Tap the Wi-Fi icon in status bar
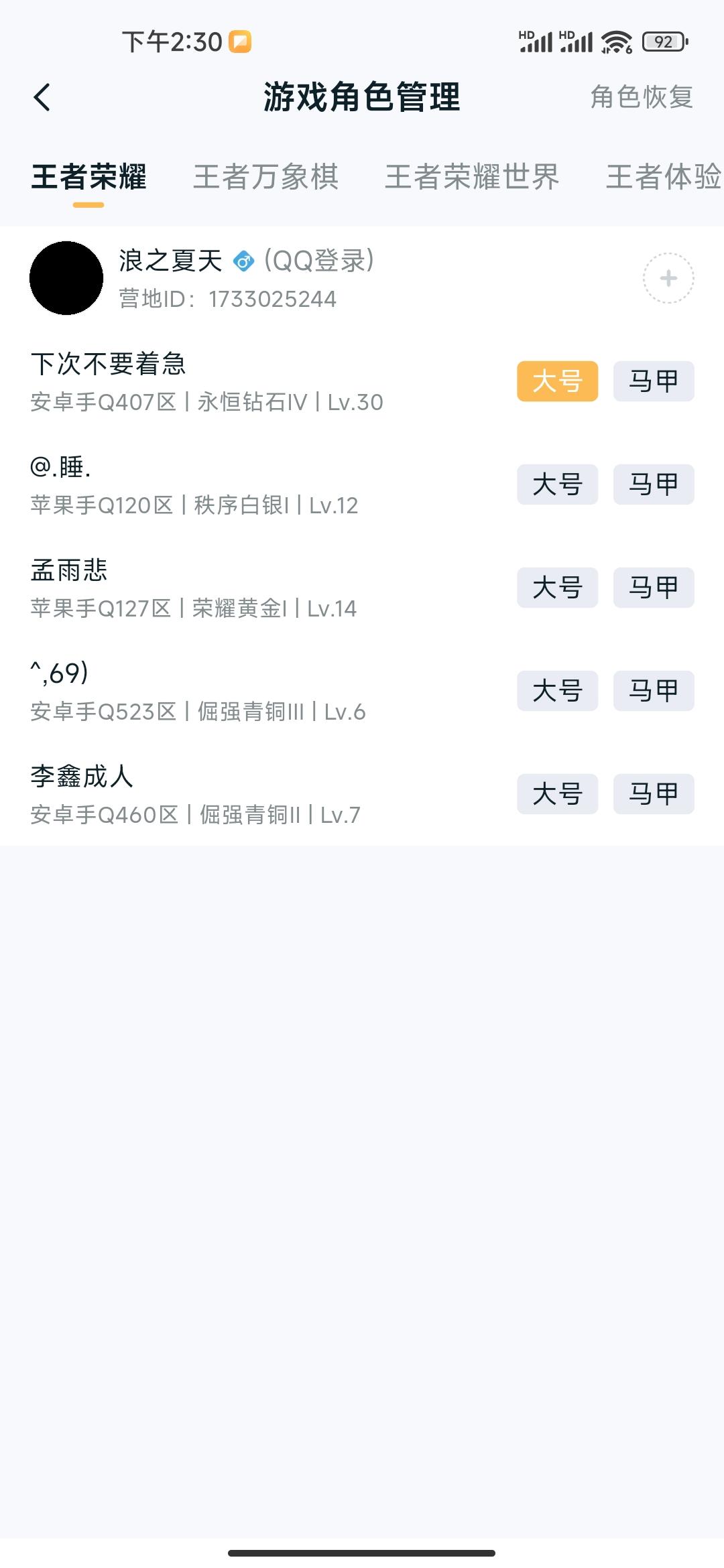This screenshot has width=724, height=1568. [615, 42]
